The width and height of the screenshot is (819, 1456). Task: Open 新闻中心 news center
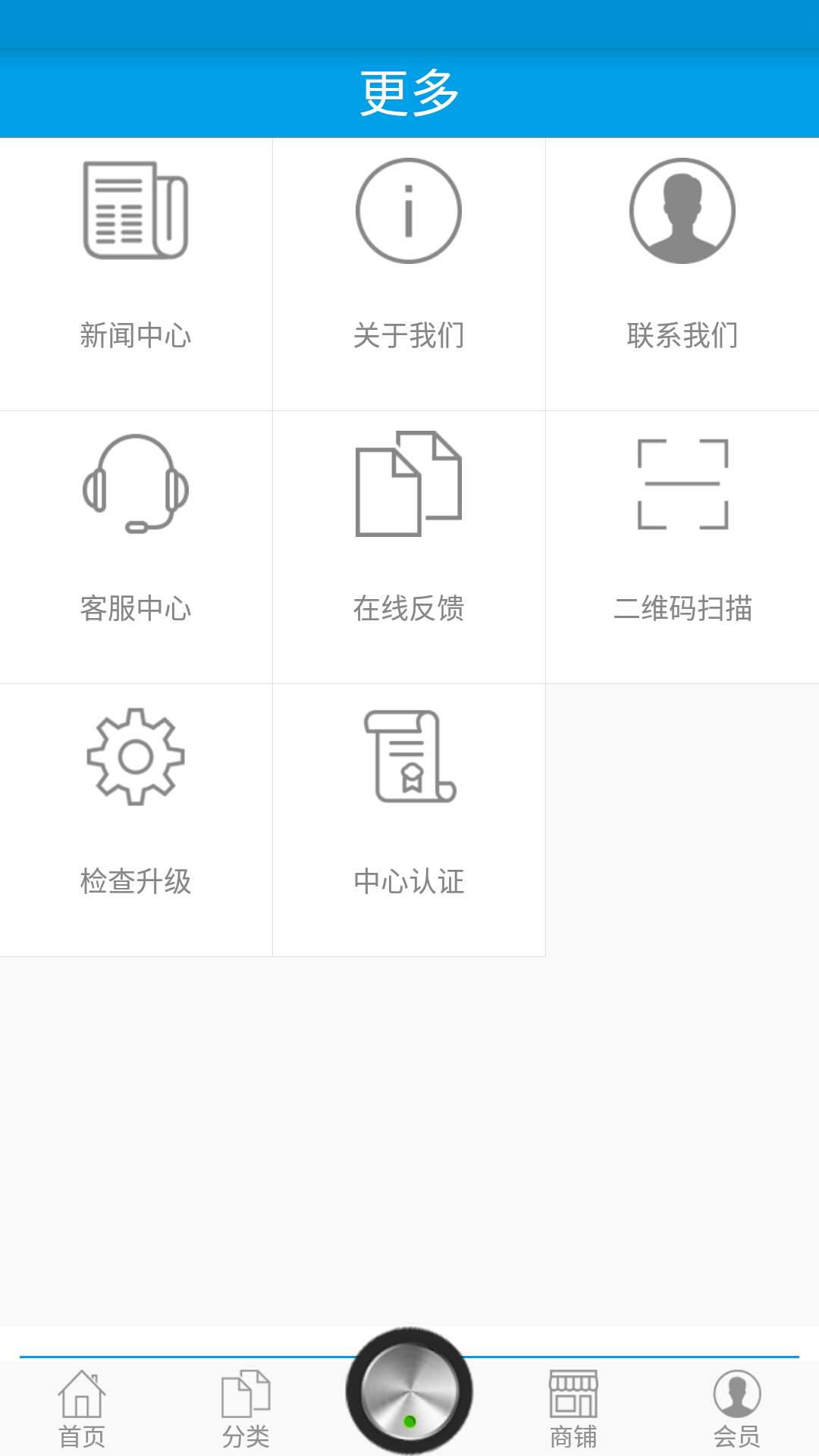coord(136,273)
